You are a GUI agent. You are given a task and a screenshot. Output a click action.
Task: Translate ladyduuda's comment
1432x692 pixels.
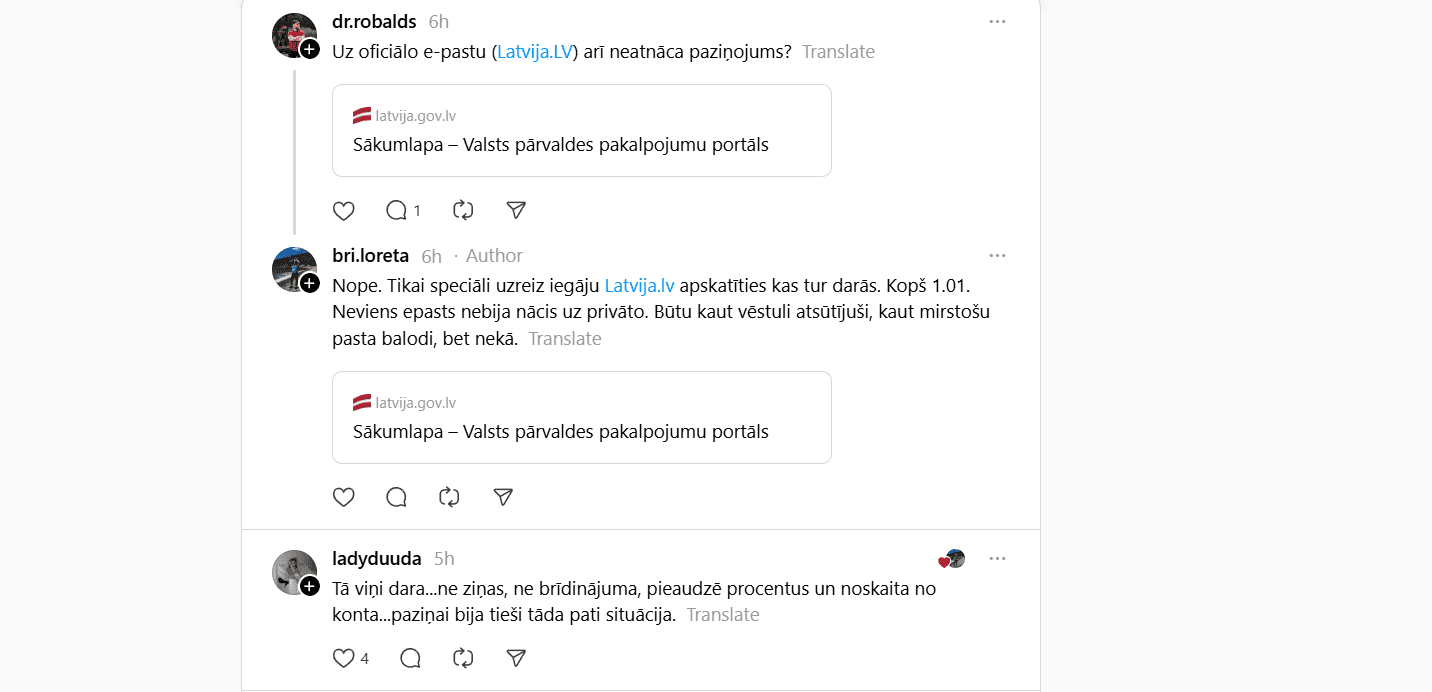723,615
